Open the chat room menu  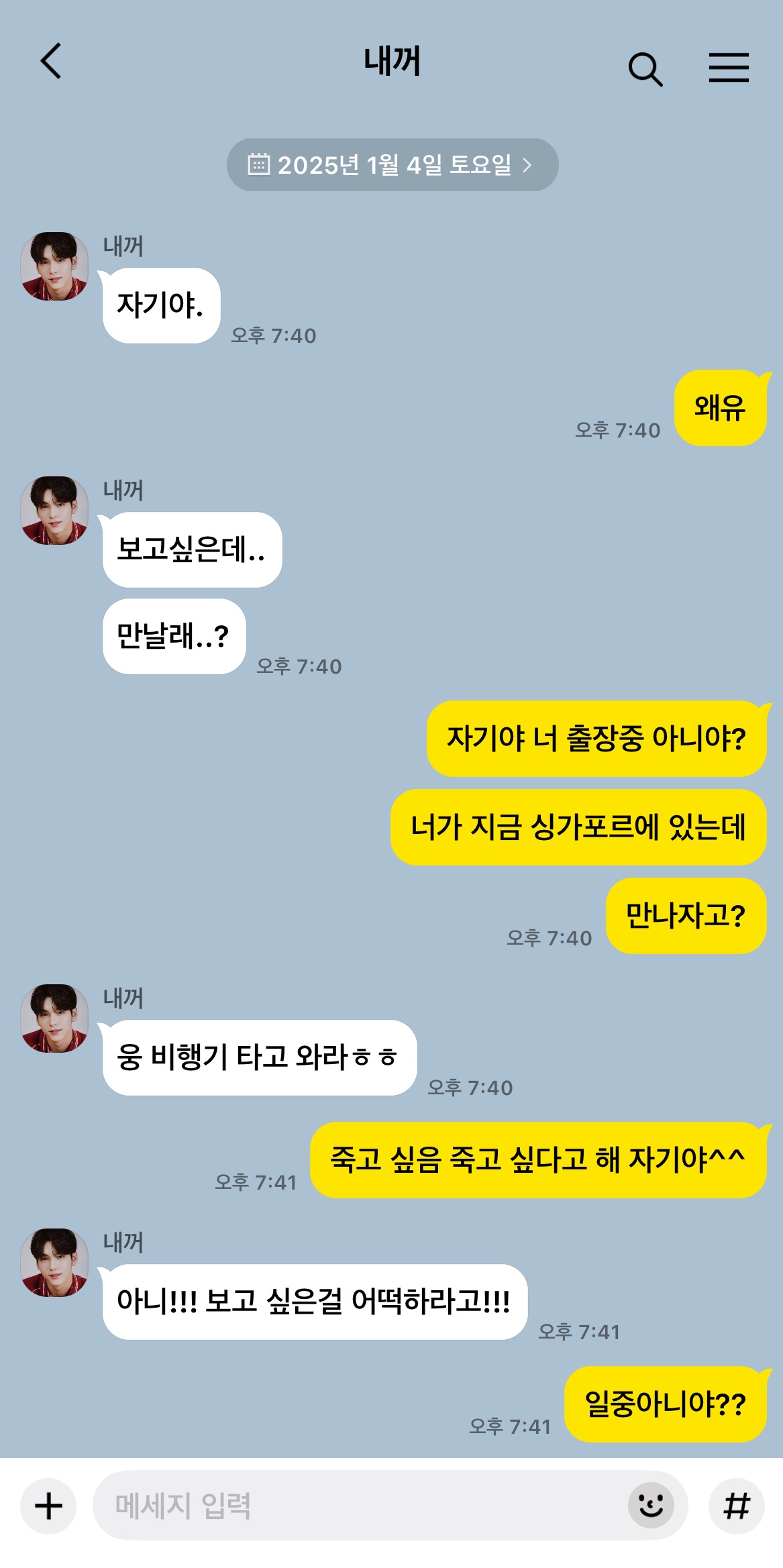[x=729, y=68]
